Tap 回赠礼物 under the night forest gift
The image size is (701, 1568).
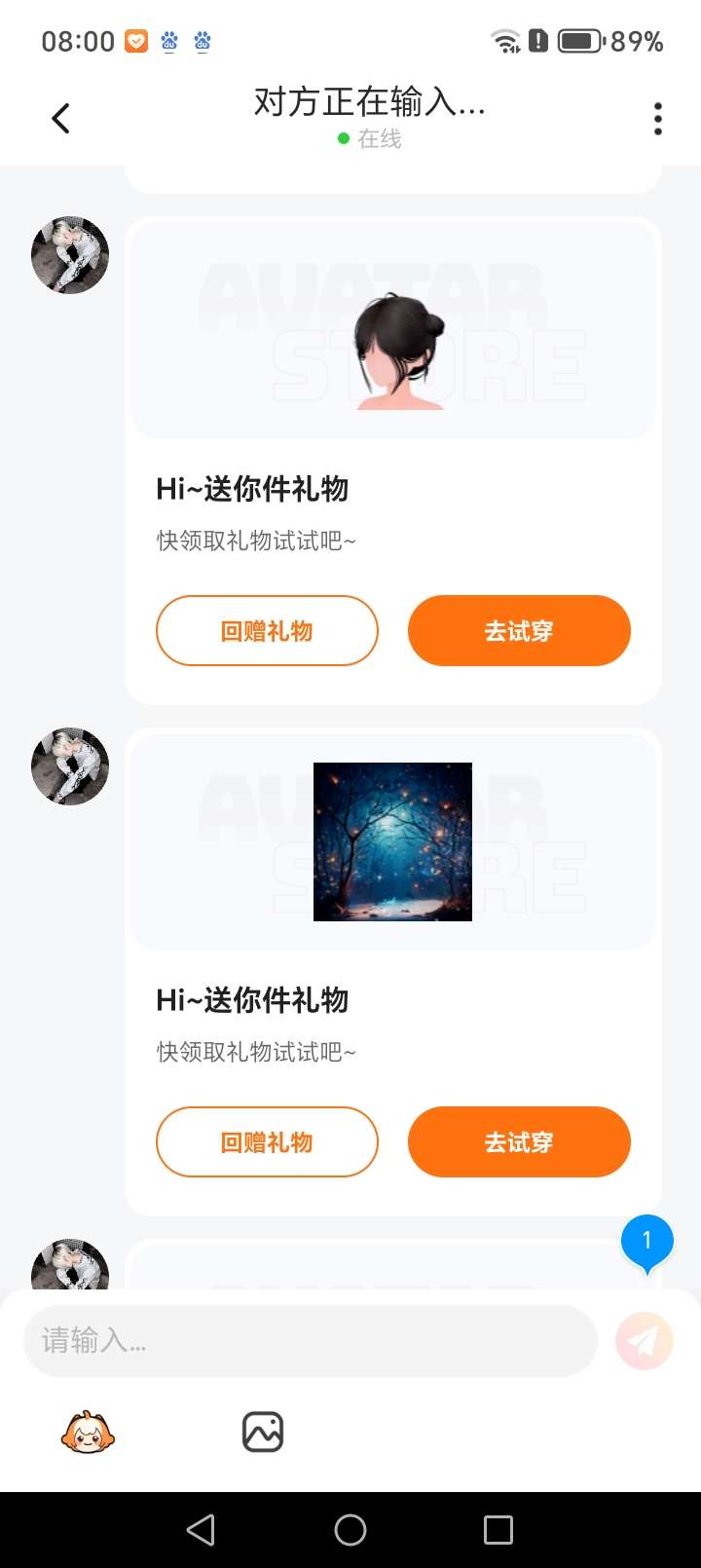pos(267,1142)
